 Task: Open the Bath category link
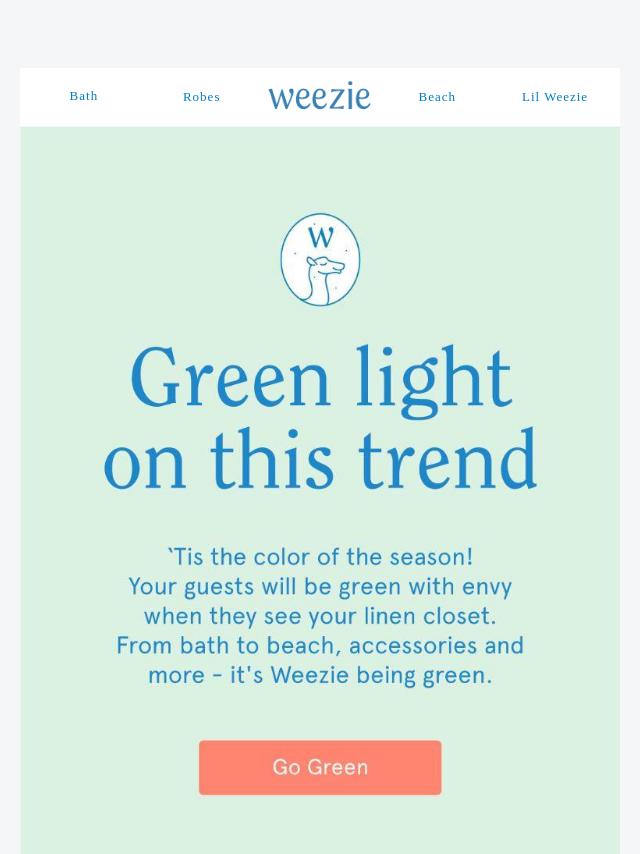[84, 96]
